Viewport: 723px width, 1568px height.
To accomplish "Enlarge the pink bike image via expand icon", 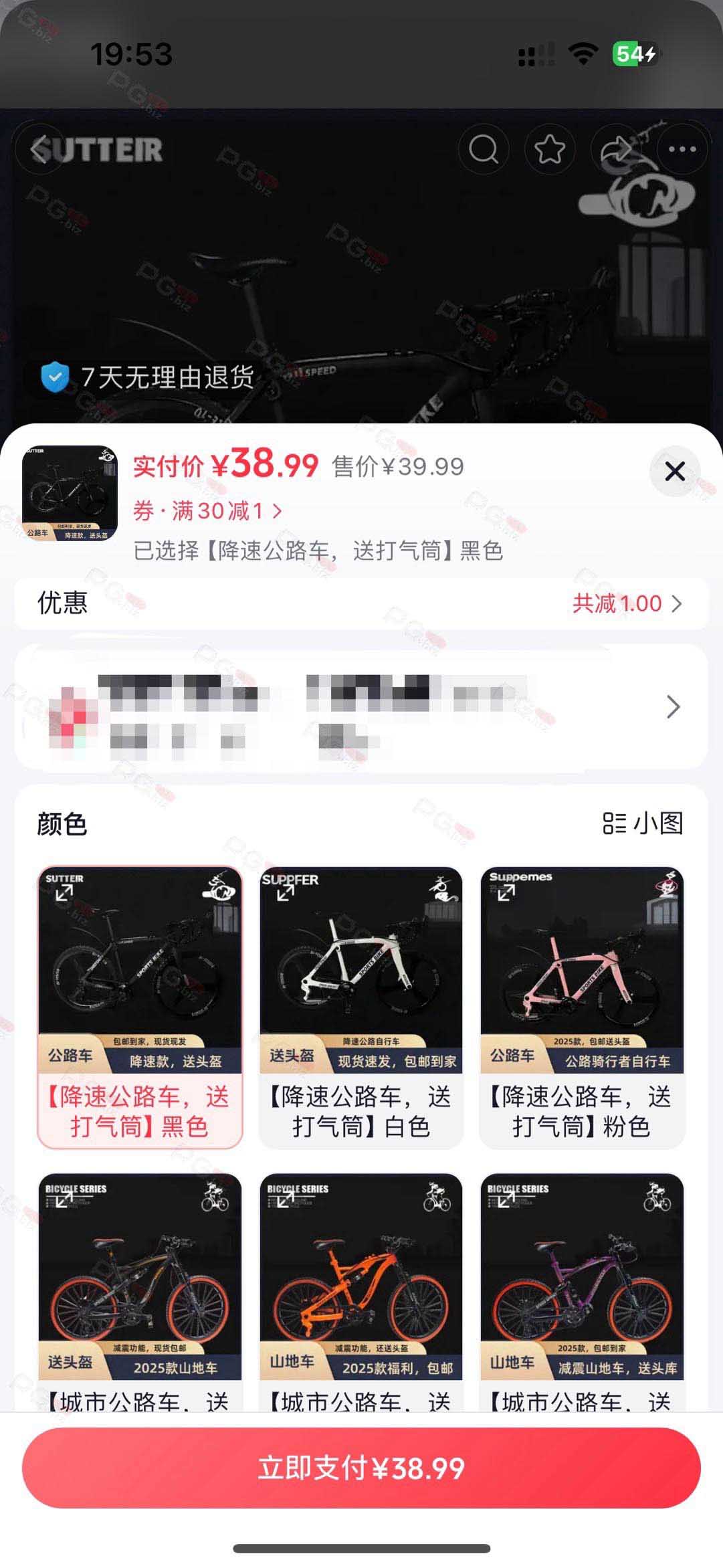I will 506,893.
